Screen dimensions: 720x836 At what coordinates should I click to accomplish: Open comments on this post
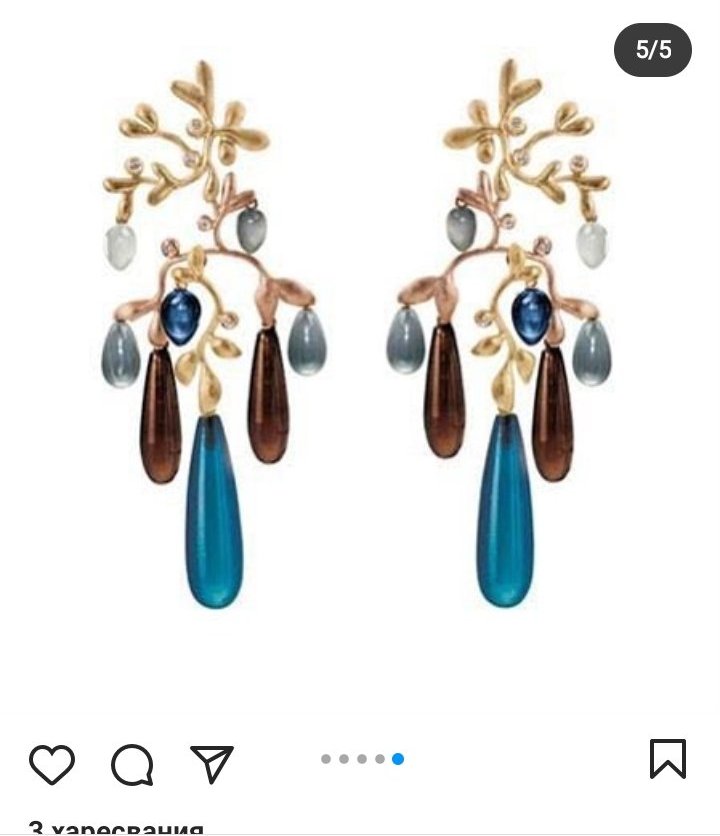pos(132,765)
